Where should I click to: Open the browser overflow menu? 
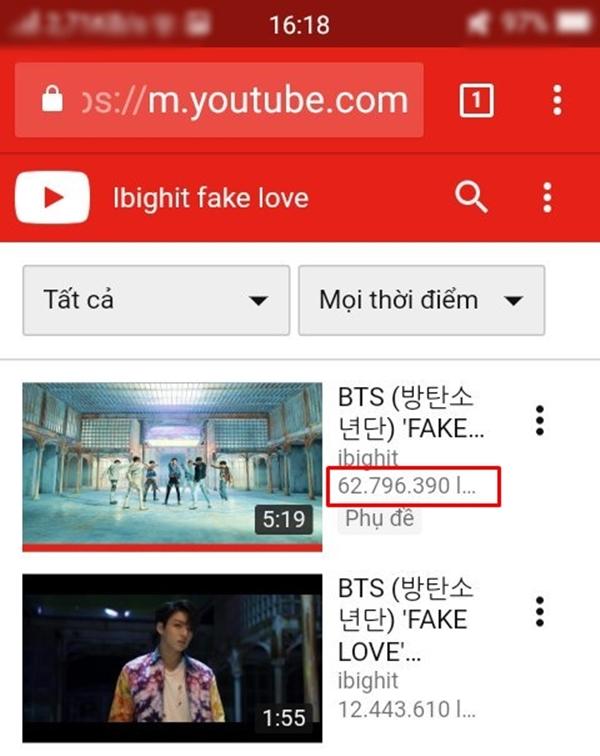tap(557, 100)
